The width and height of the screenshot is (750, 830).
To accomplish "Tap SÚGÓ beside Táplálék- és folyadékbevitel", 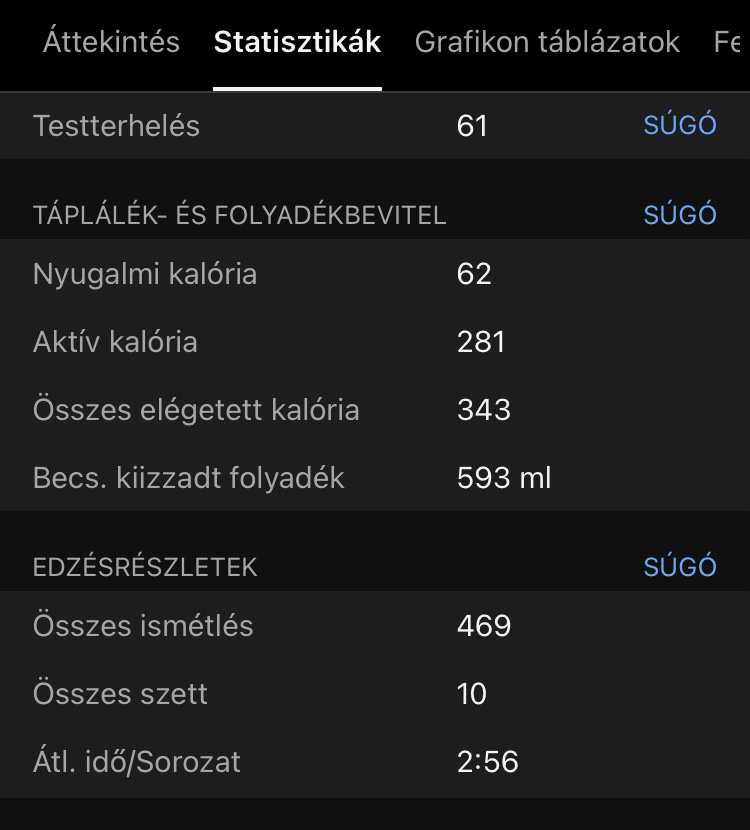I will click(680, 215).
